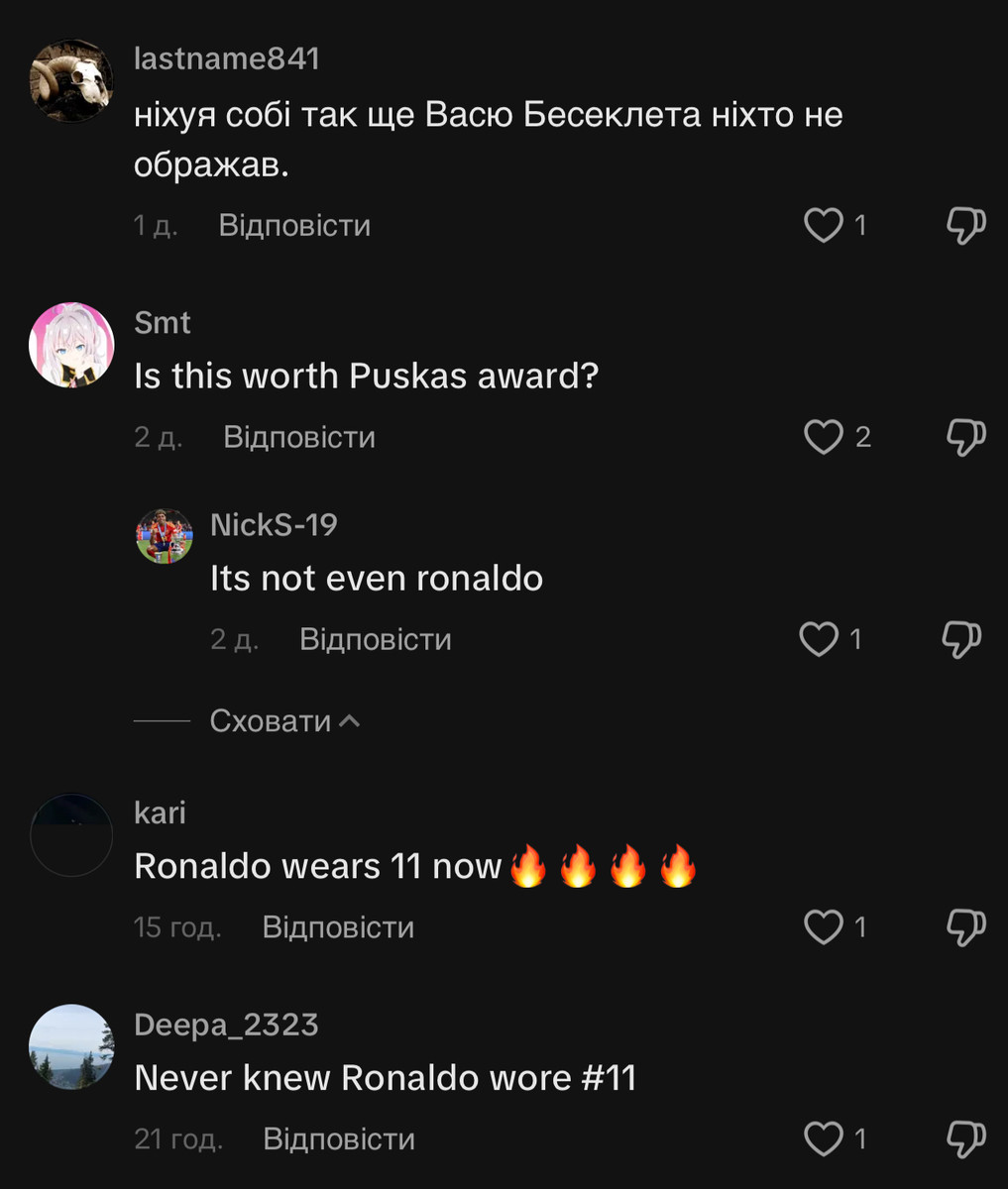Viewport: 1008px width, 1189px height.
Task: Dislike NickS-19's reply
Action: pos(961,639)
